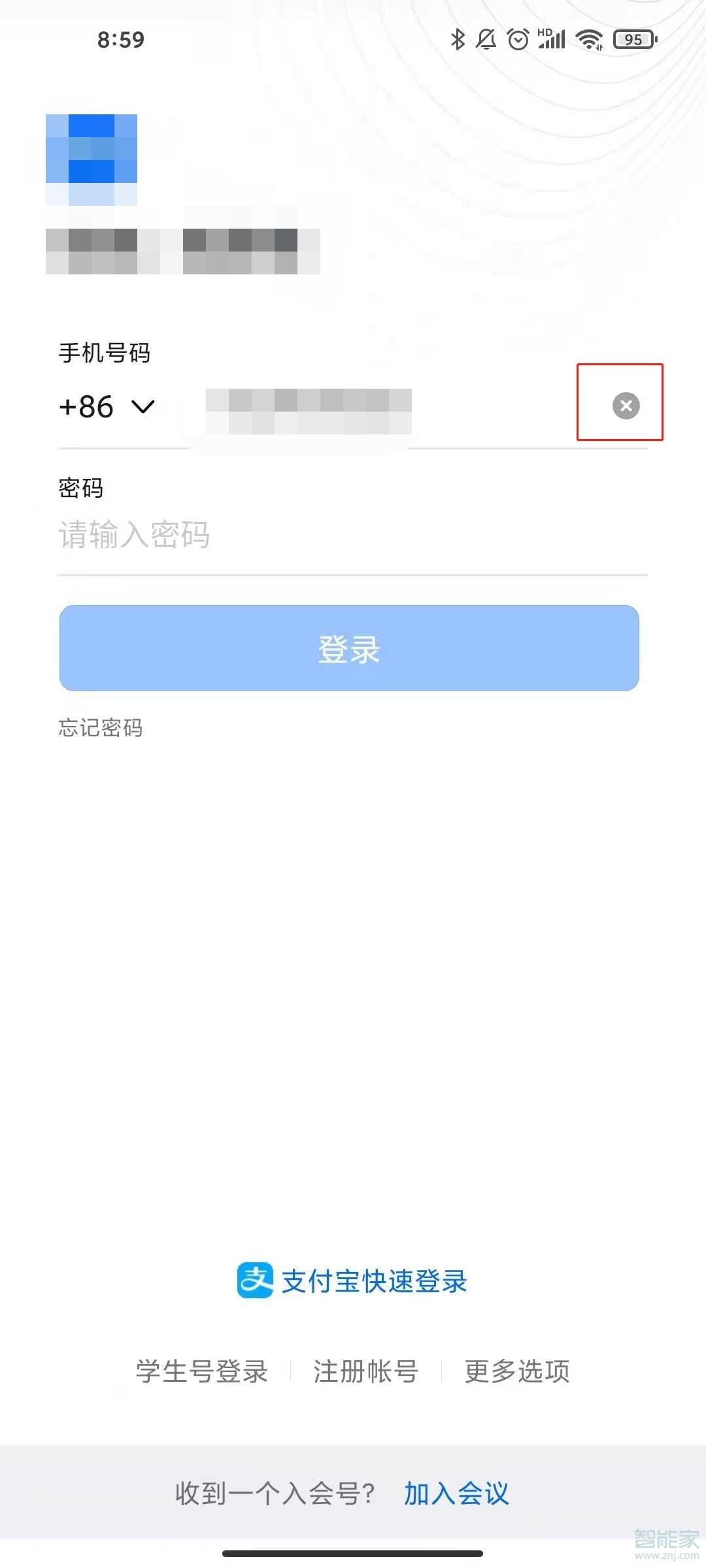Click the Bluetooth status icon

tap(458, 39)
